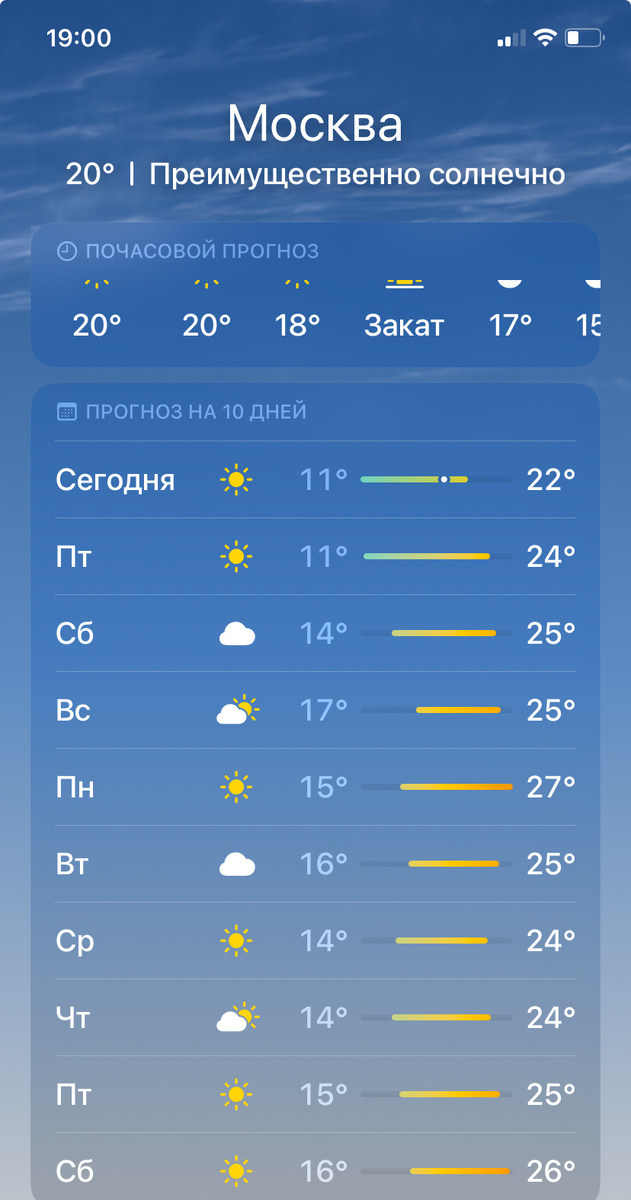Open the Сб row with 14° to 25°
The width and height of the screenshot is (631, 1200).
point(315,633)
